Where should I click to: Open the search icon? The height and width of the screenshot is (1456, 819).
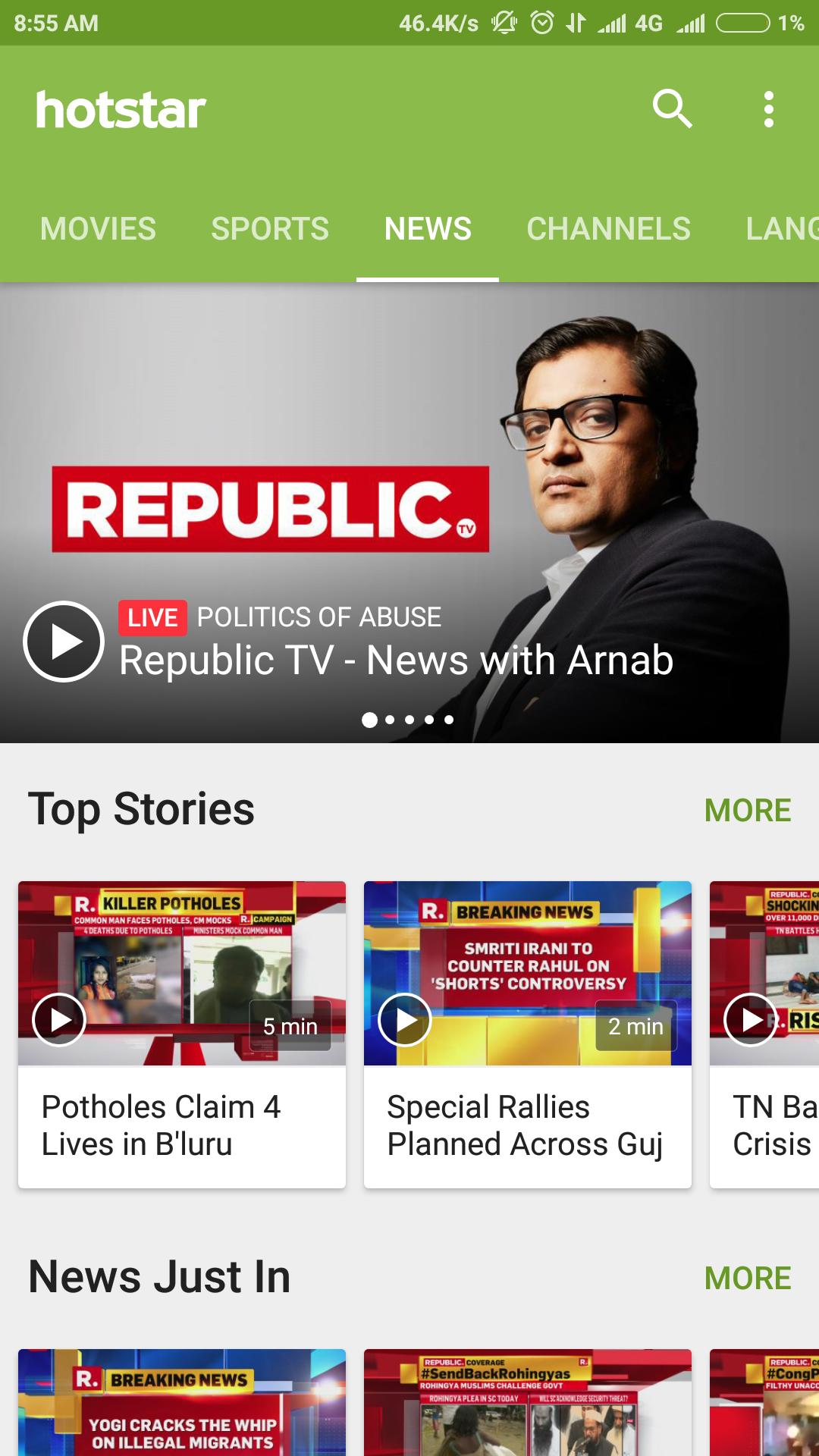672,109
